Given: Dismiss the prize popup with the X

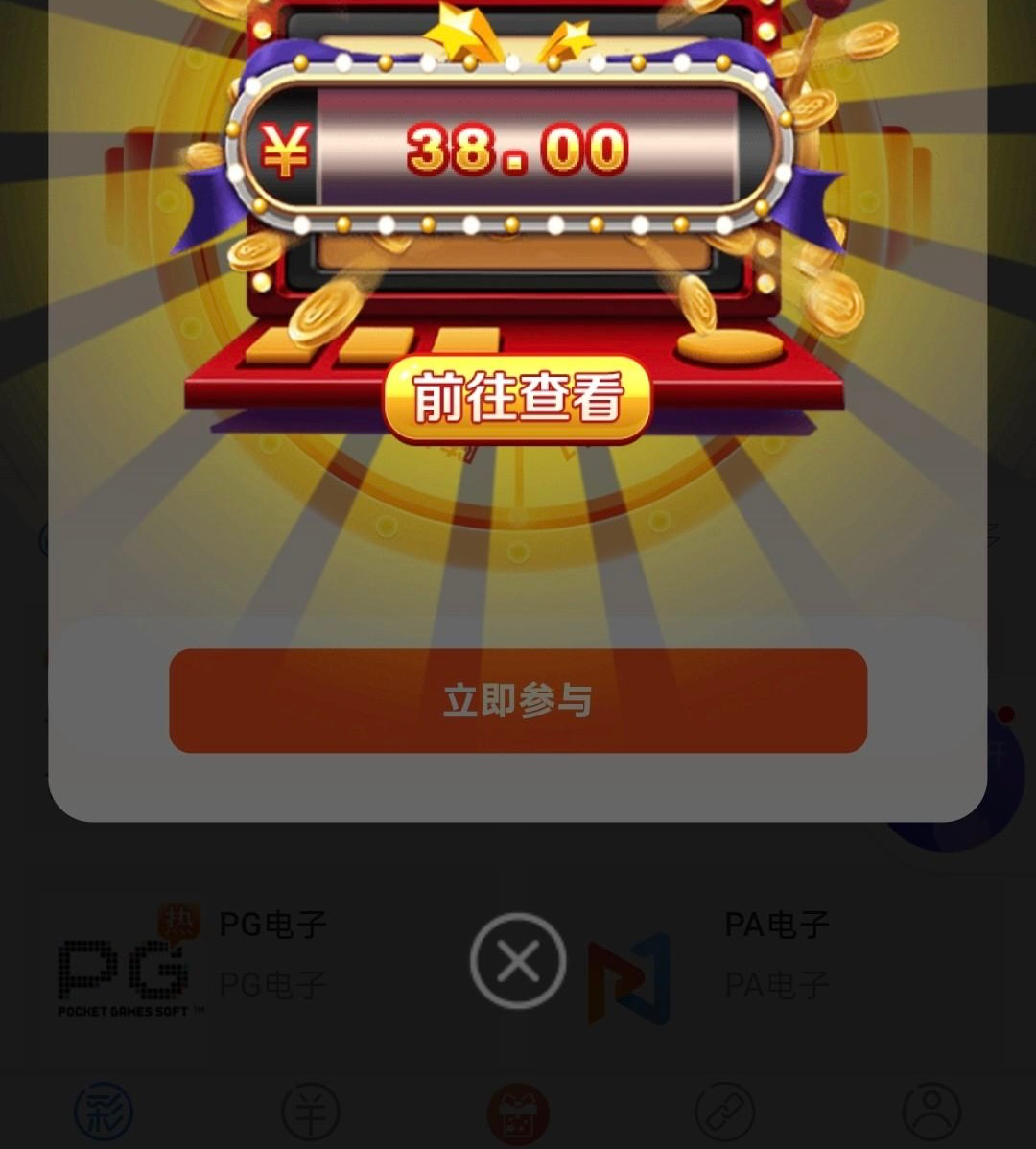Looking at the screenshot, I should [x=518, y=961].
